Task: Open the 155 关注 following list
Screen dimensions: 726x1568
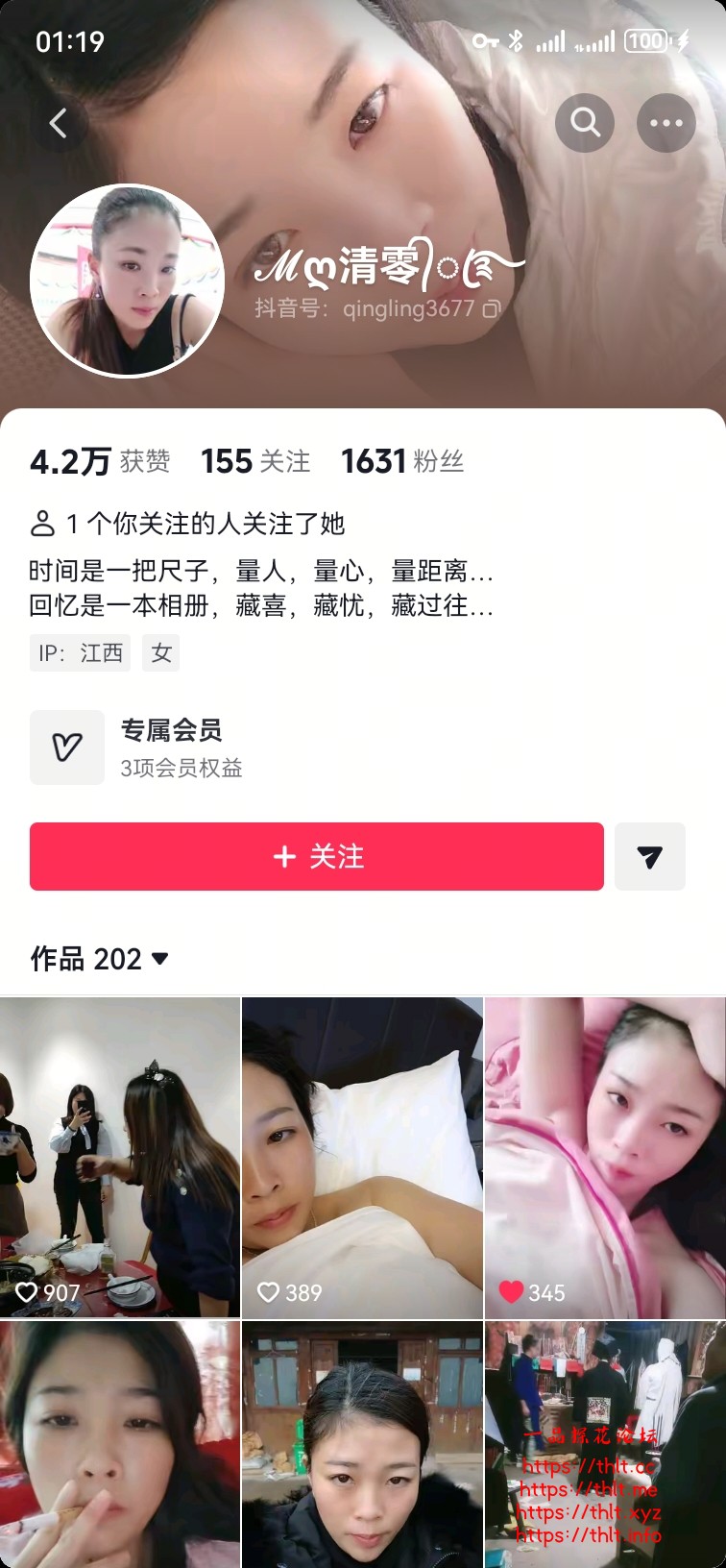Action: (255, 462)
